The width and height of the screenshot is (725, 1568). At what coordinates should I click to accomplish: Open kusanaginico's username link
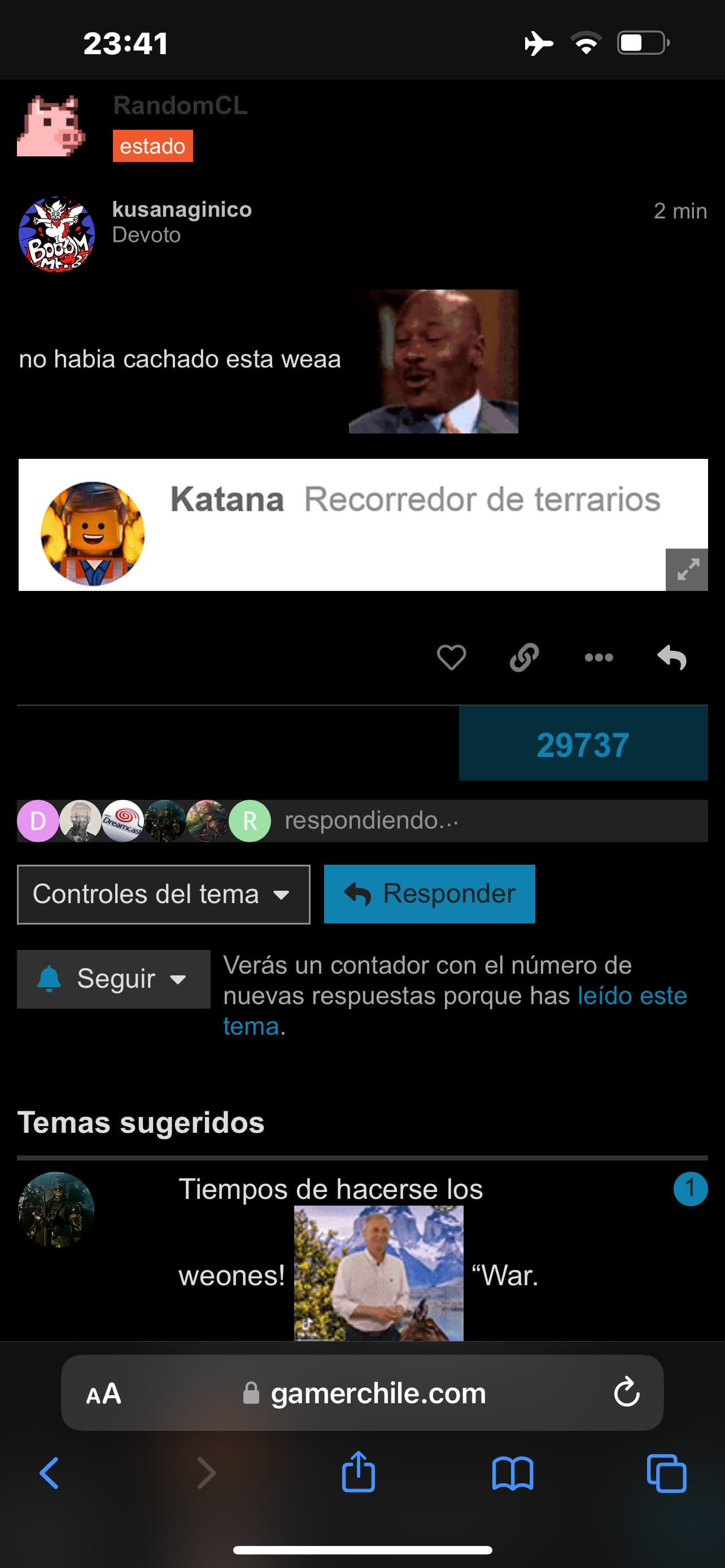[x=182, y=209]
